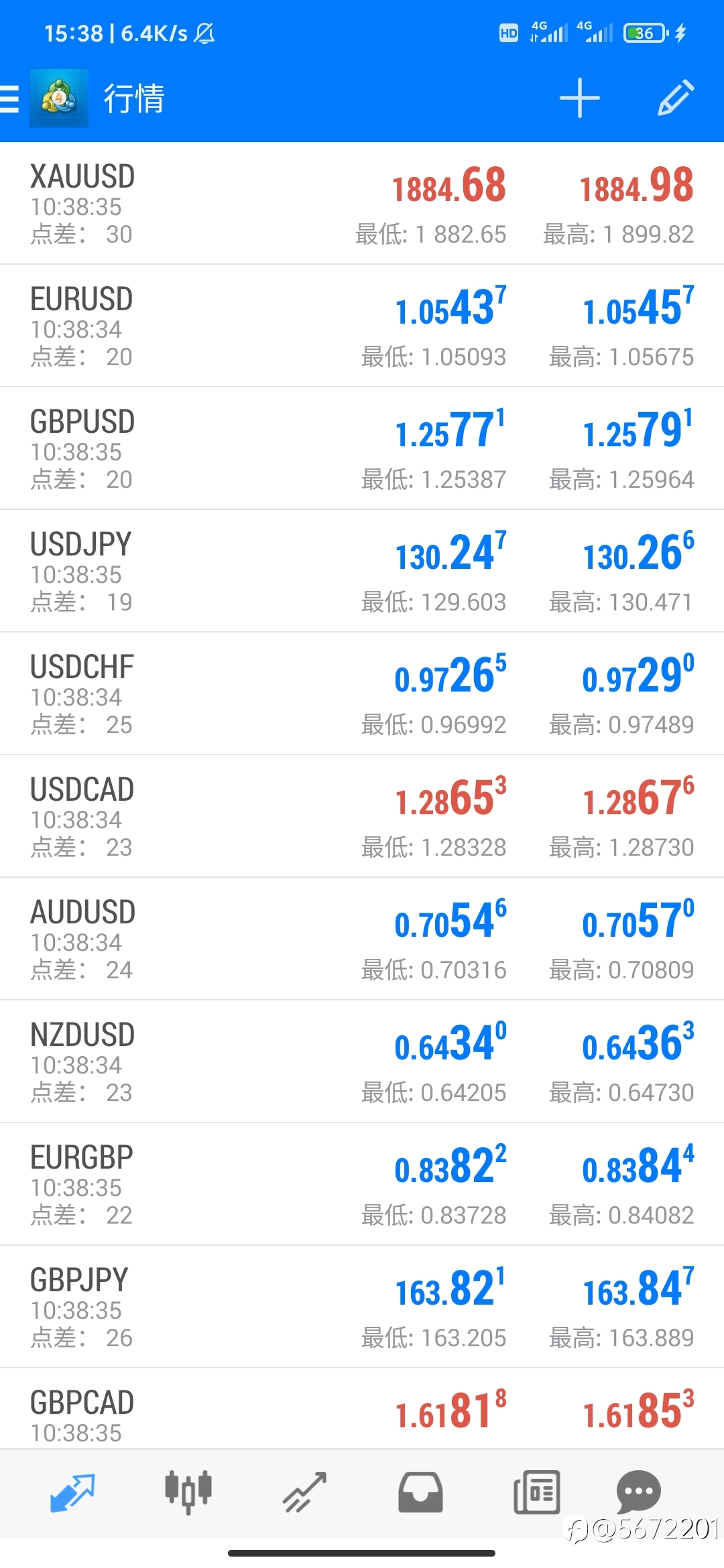Open the history inbox tab
The height and width of the screenshot is (1568, 724).
click(420, 1492)
